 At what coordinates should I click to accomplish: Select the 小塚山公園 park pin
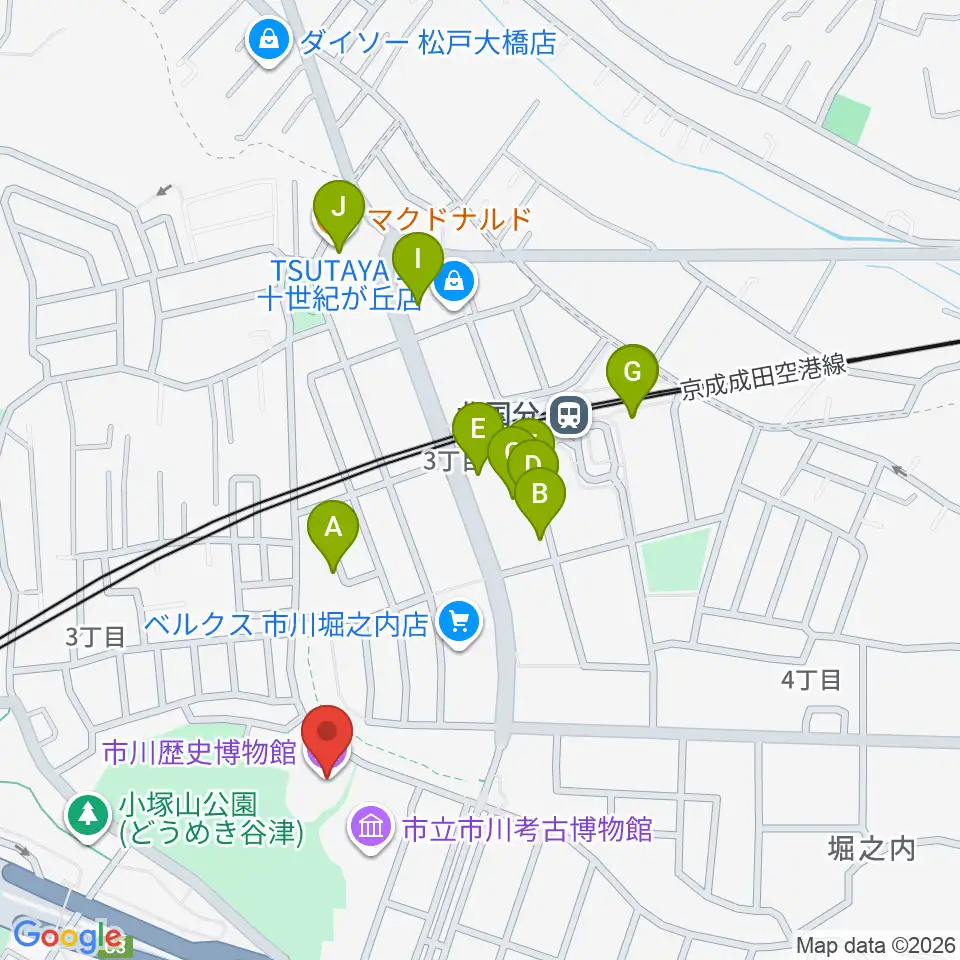[89, 816]
